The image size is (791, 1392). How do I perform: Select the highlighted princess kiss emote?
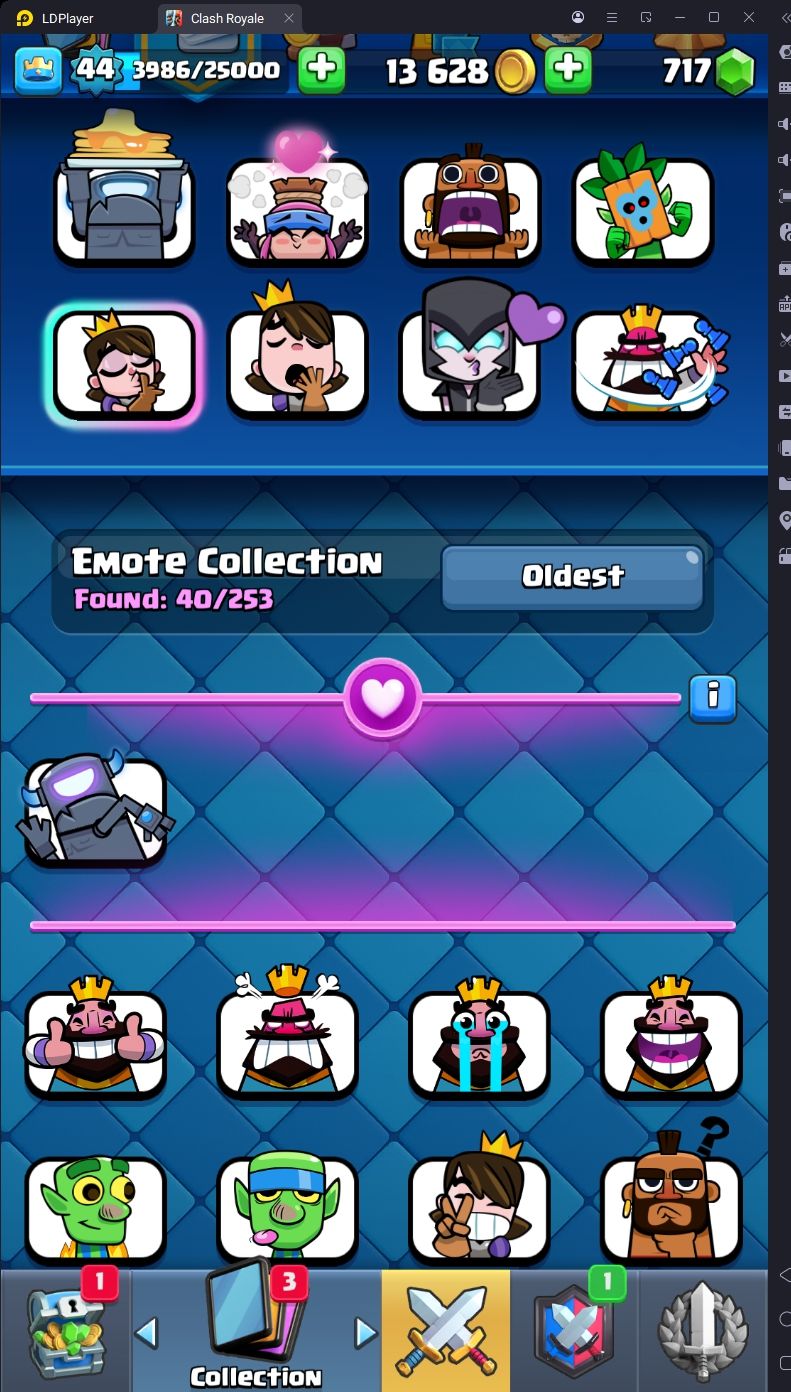point(124,364)
